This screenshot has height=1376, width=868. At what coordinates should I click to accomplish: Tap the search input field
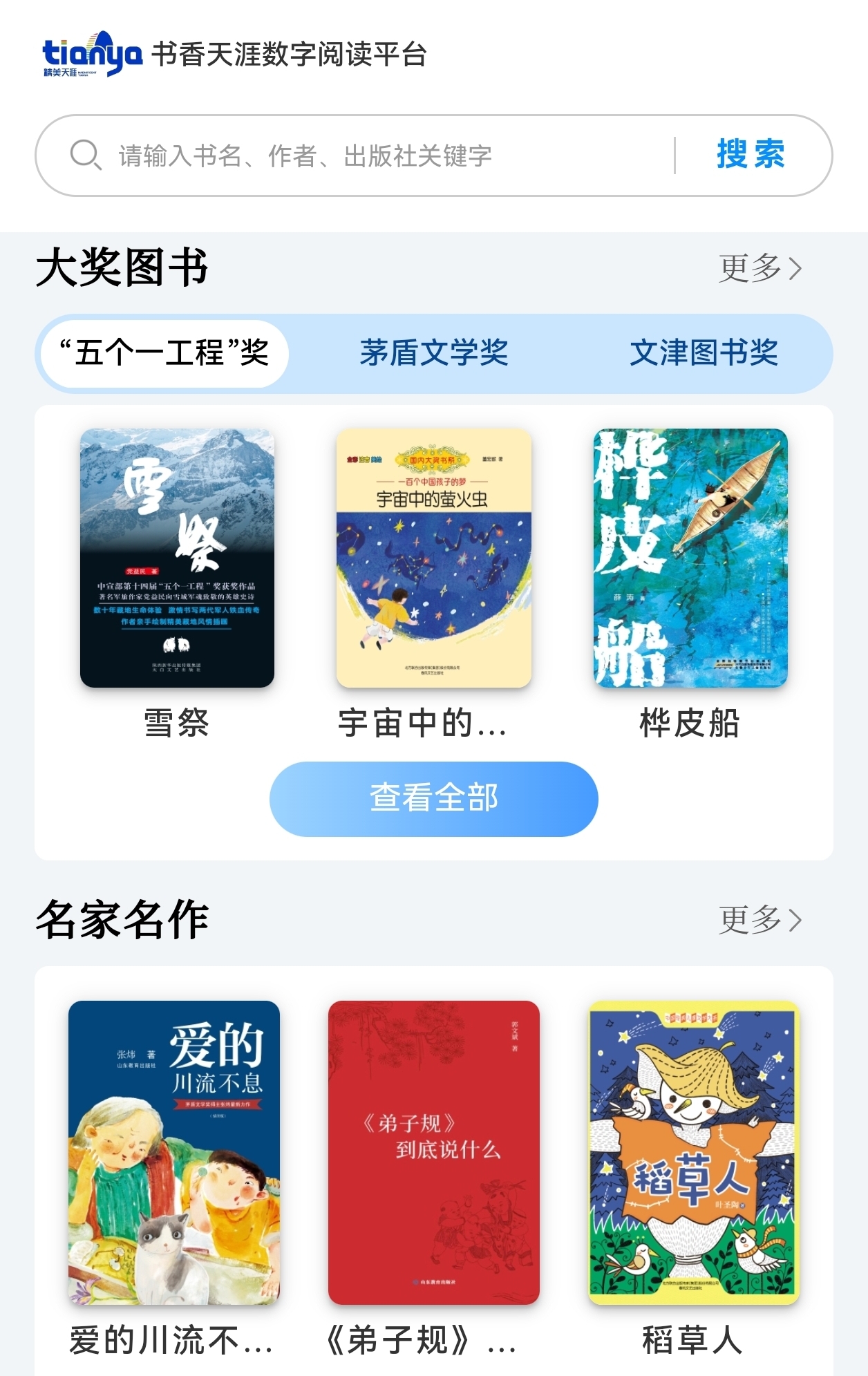[373, 155]
